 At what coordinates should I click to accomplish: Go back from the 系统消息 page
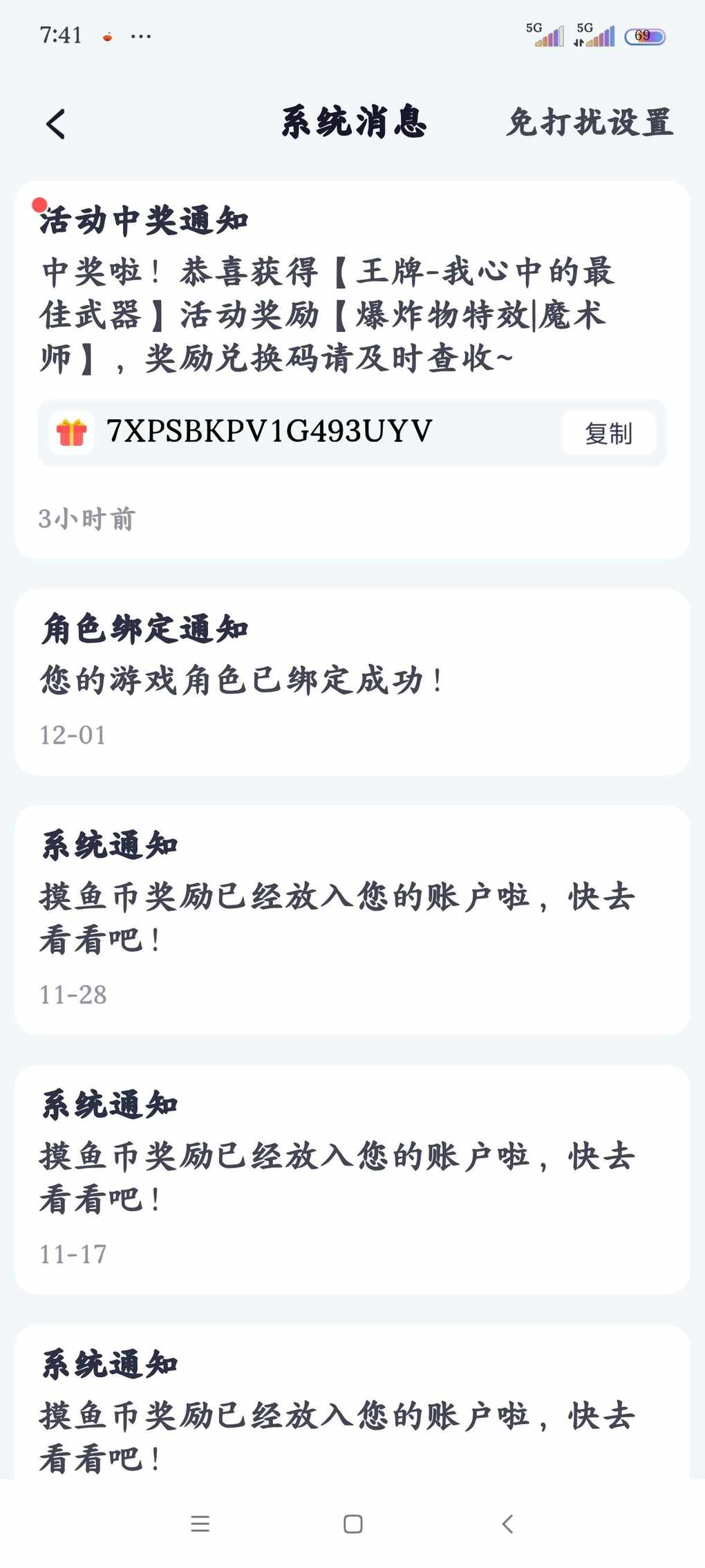coord(56,124)
